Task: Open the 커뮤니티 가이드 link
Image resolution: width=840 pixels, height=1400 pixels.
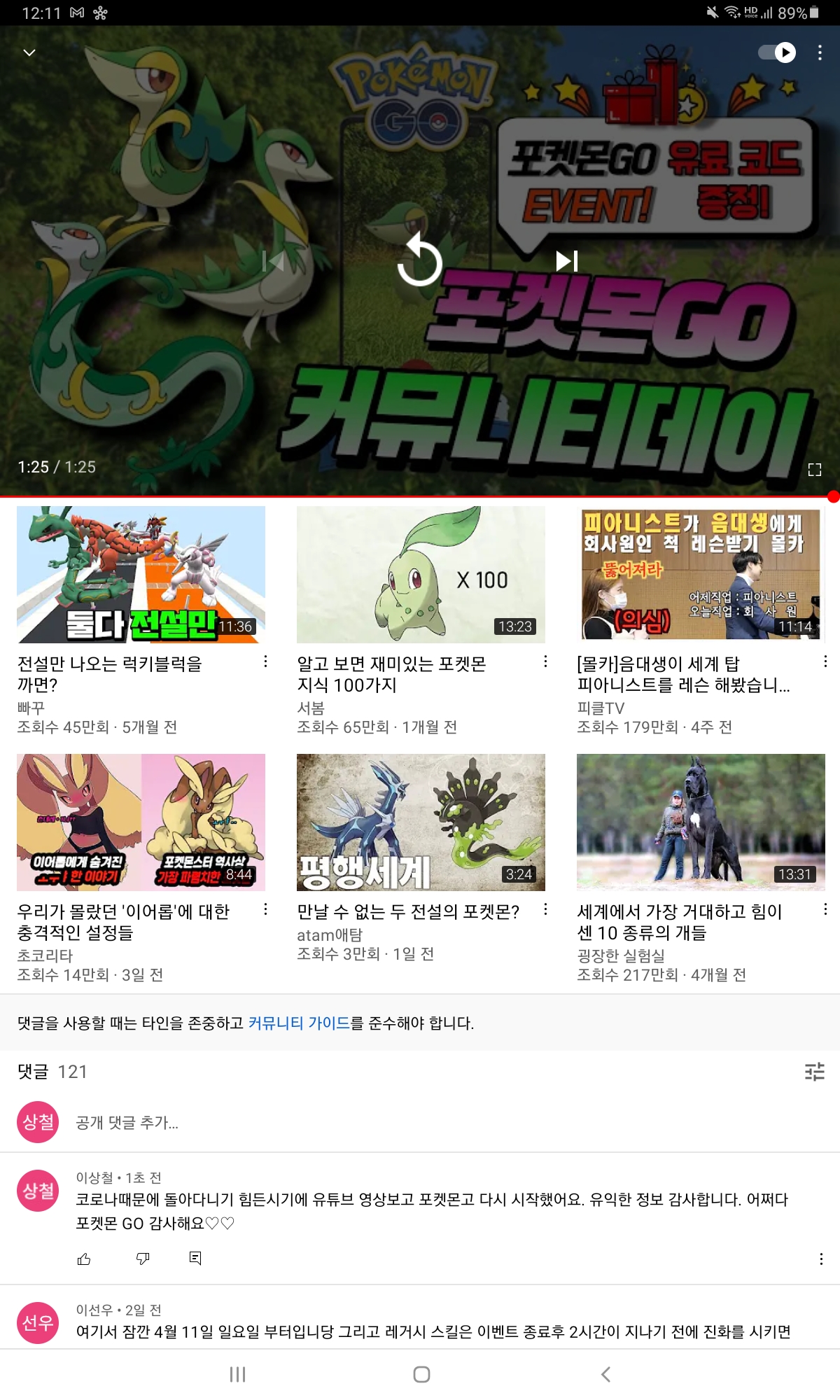Action: 299,1023
